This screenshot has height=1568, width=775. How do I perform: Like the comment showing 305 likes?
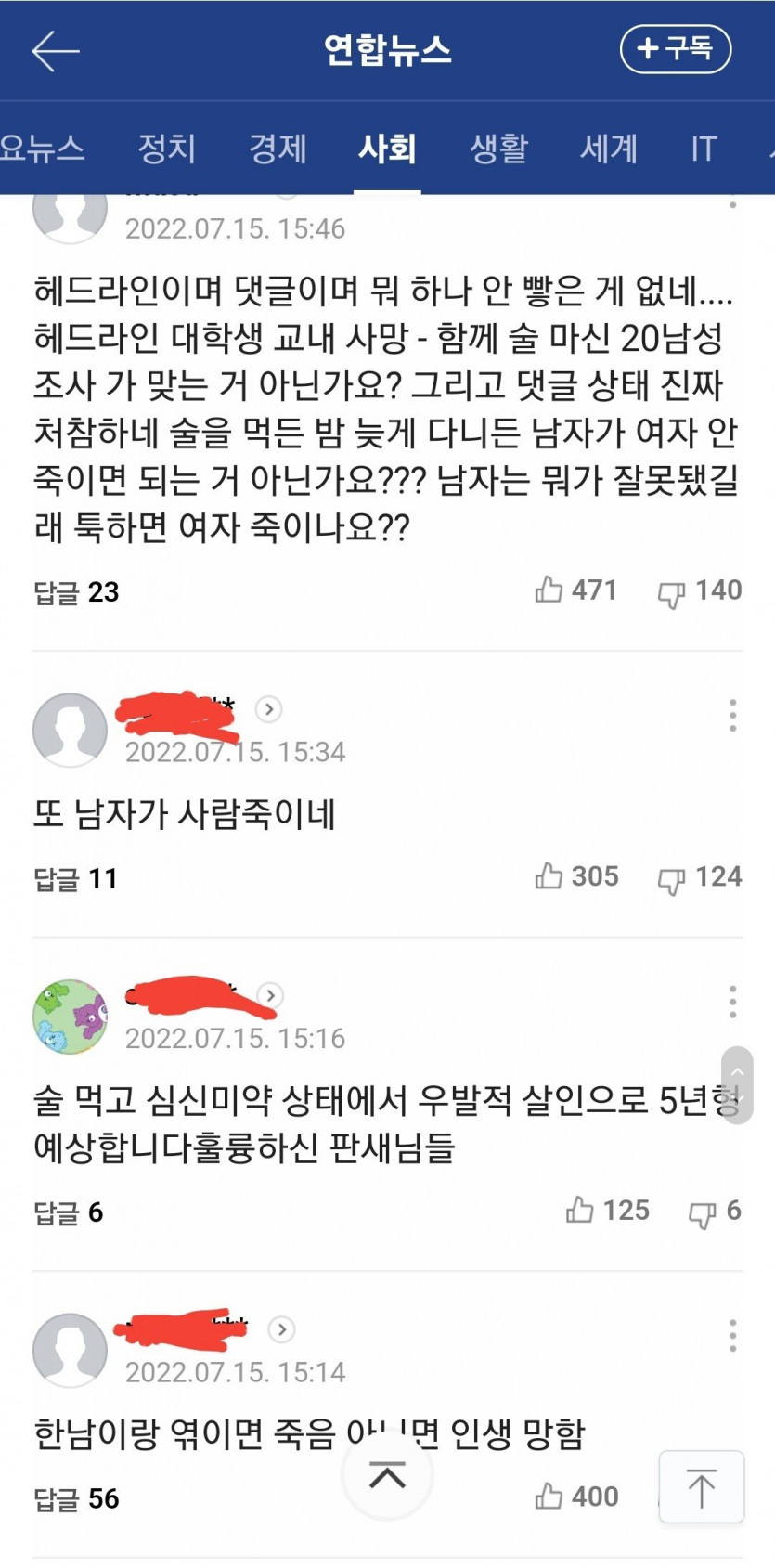click(549, 875)
